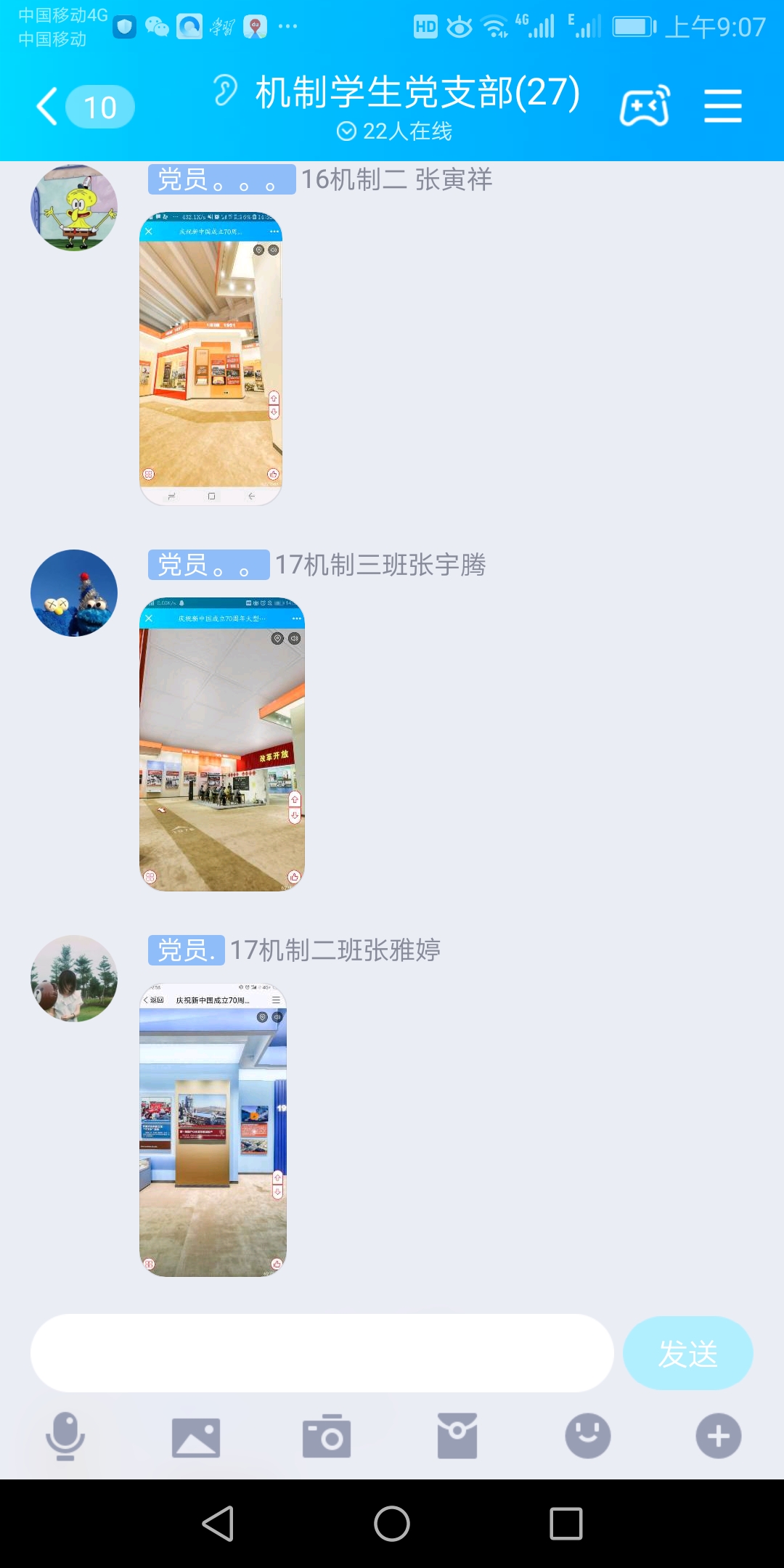Open the group games controller icon

pyautogui.click(x=645, y=107)
